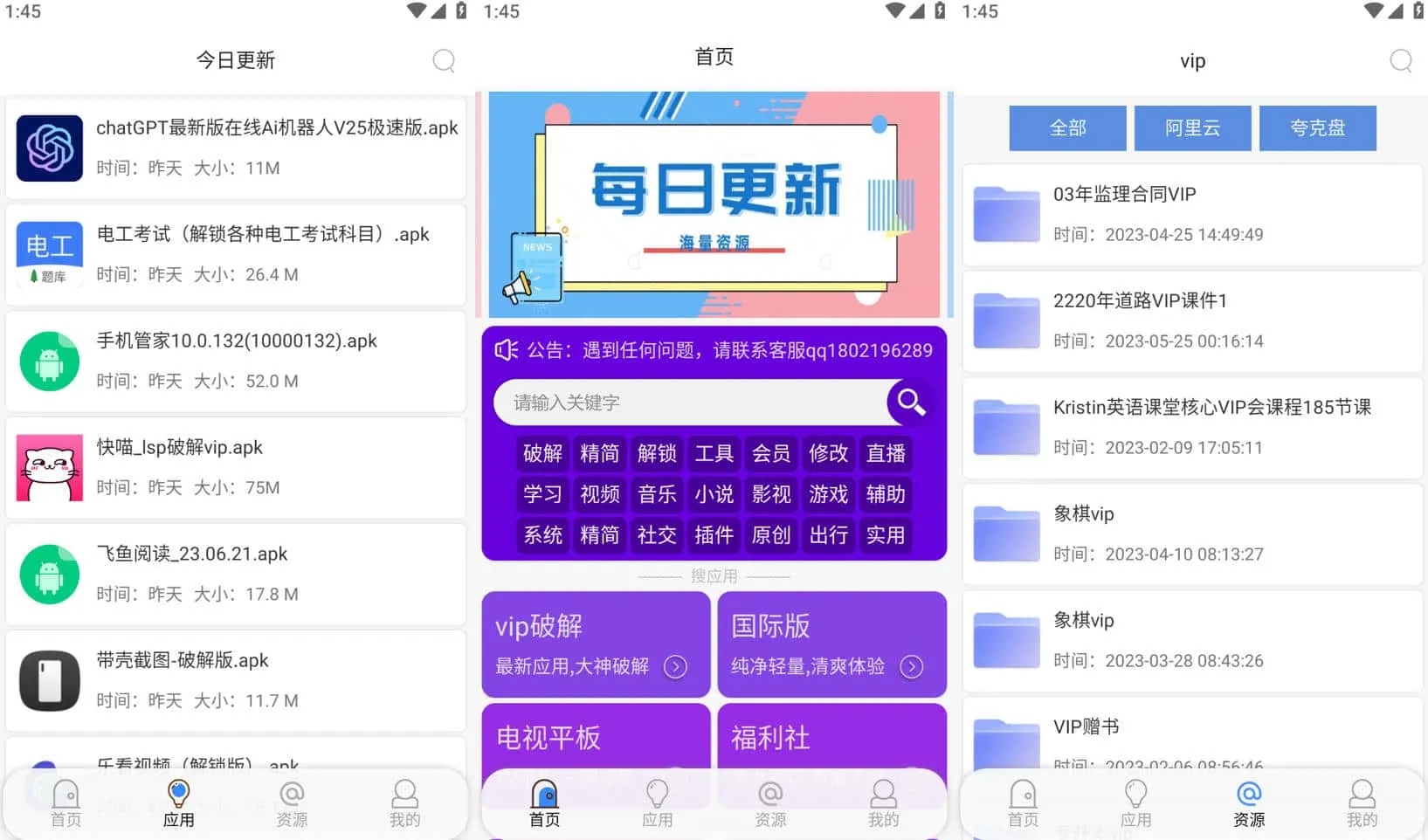The width and height of the screenshot is (1428, 840).
Task: Open the Kristin英语课堂 folder
Action: (x=1192, y=427)
